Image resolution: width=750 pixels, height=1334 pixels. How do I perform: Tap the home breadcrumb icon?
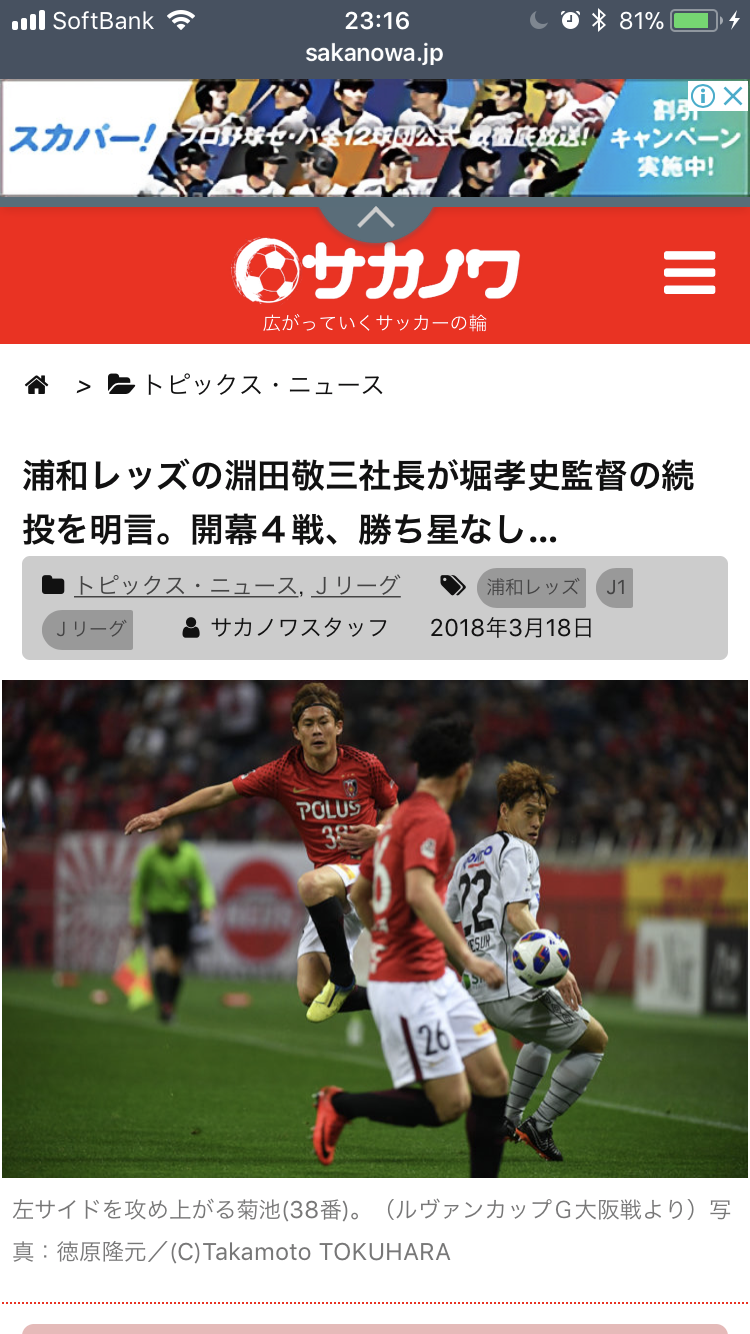pyautogui.click(x=37, y=385)
